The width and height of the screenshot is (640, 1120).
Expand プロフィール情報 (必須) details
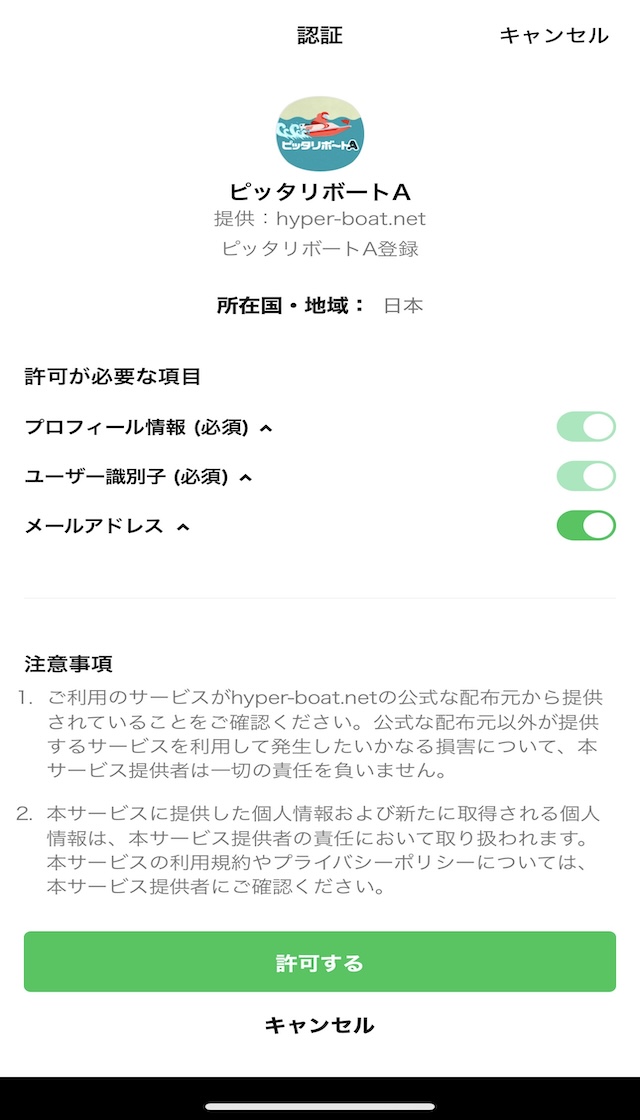[266, 428]
